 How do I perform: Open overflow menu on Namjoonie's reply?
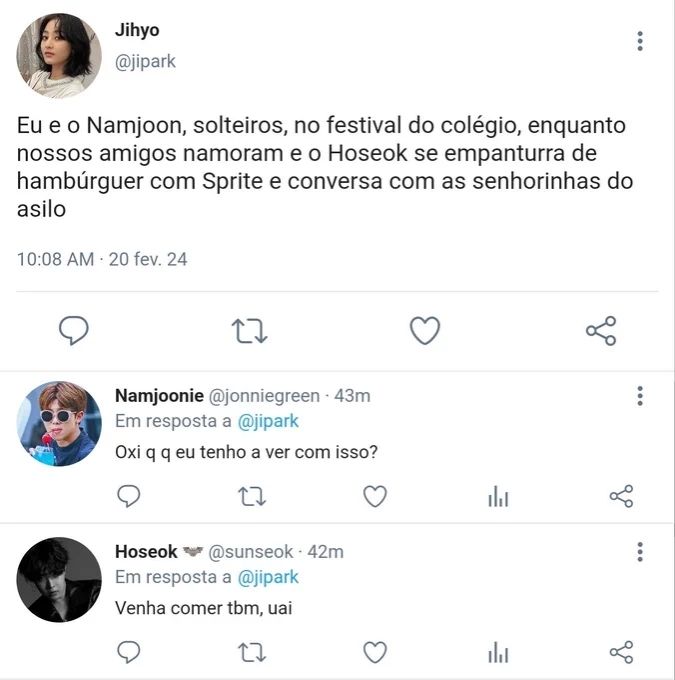click(x=640, y=397)
